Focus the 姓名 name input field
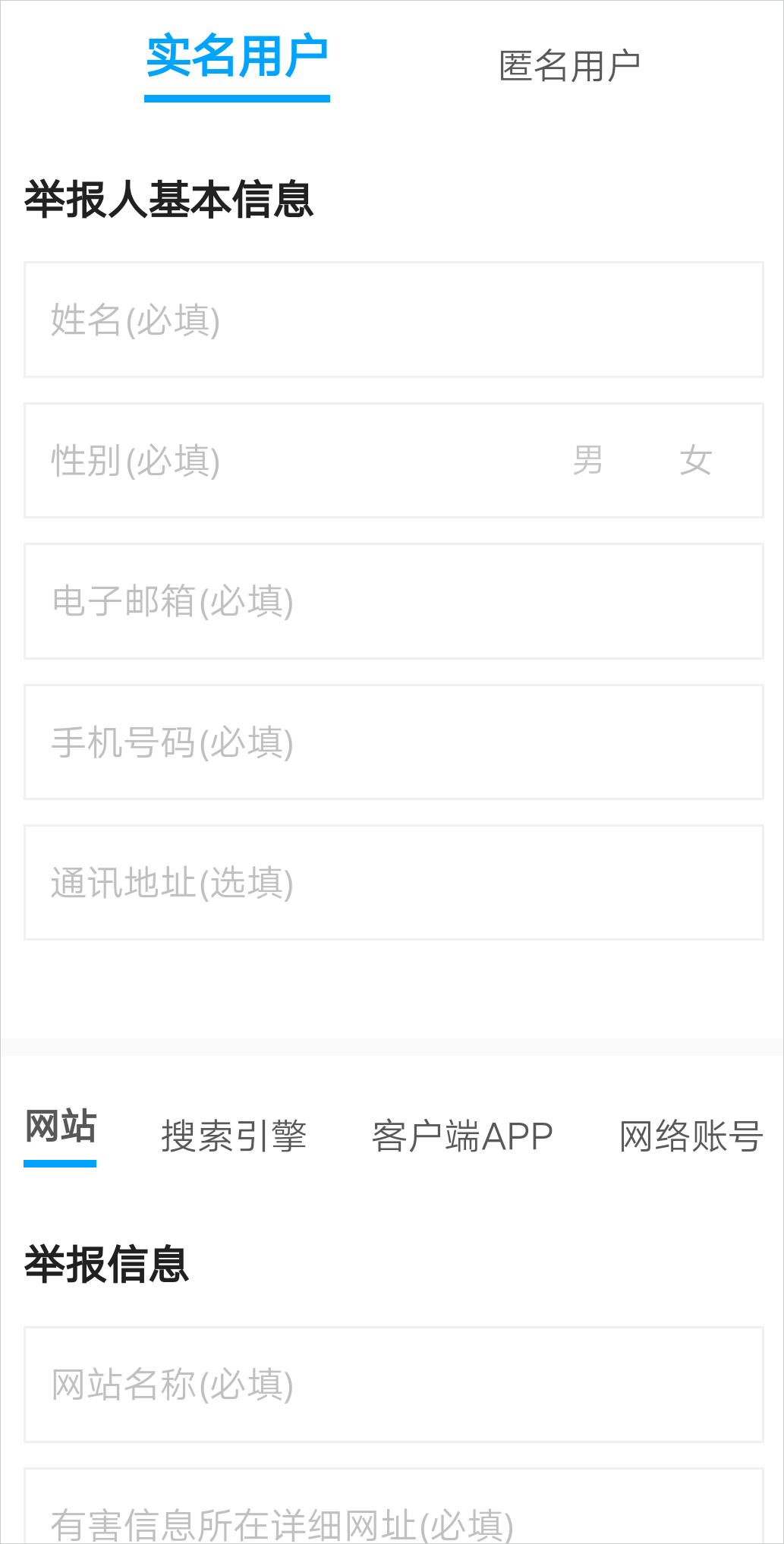This screenshot has width=784, height=1544. coord(392,320)
